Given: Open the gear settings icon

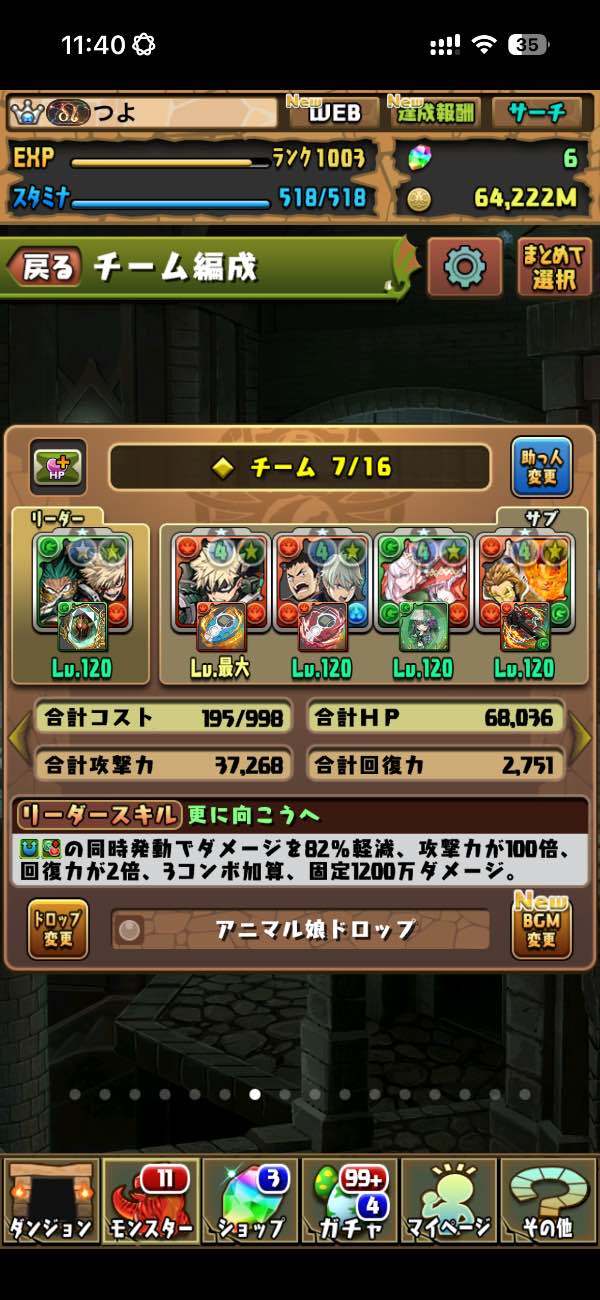Looking at the screenshot, I should pos(464,267).
